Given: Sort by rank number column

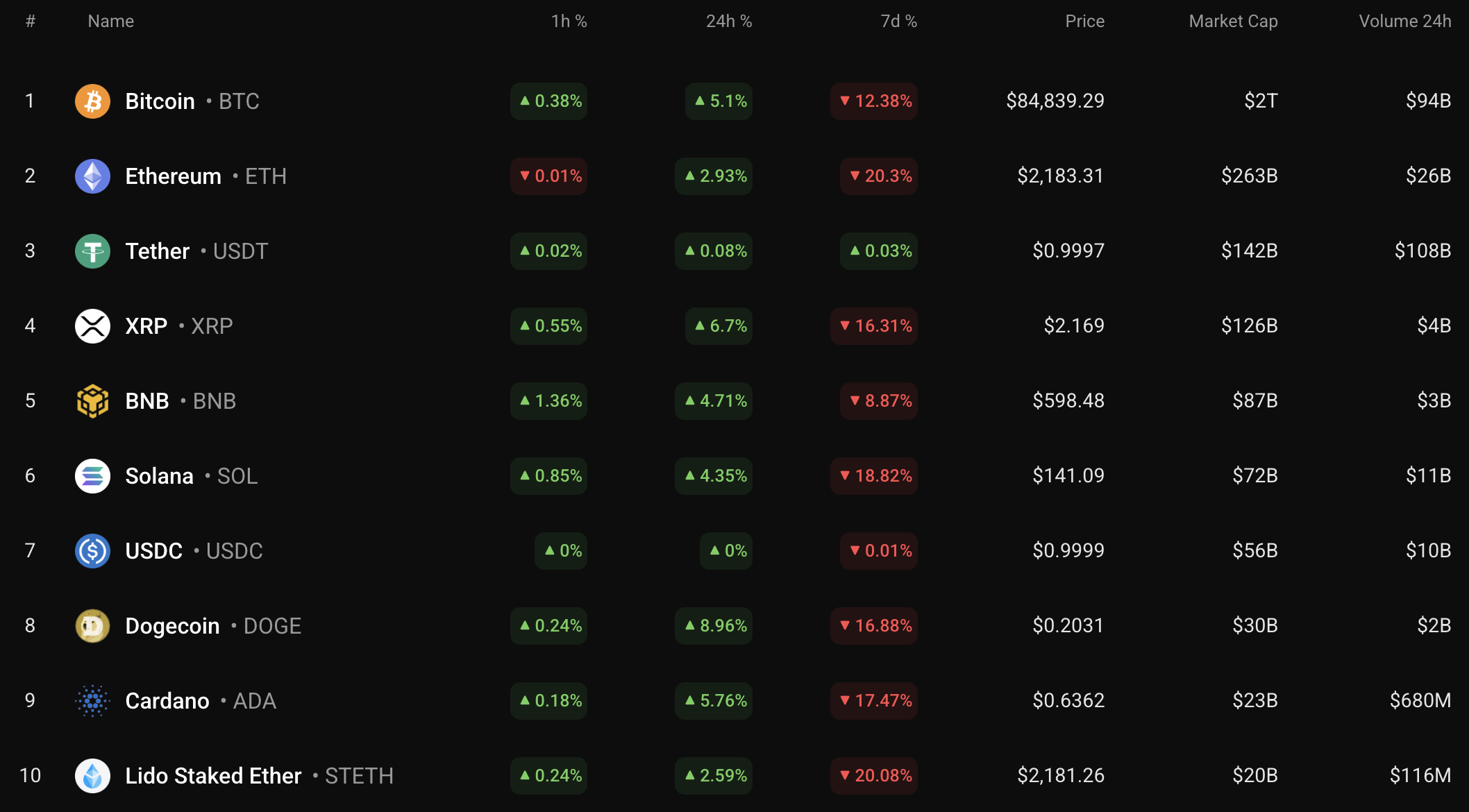Looking at the screenshot, I should pyautogui.click(x=31, y=22).
